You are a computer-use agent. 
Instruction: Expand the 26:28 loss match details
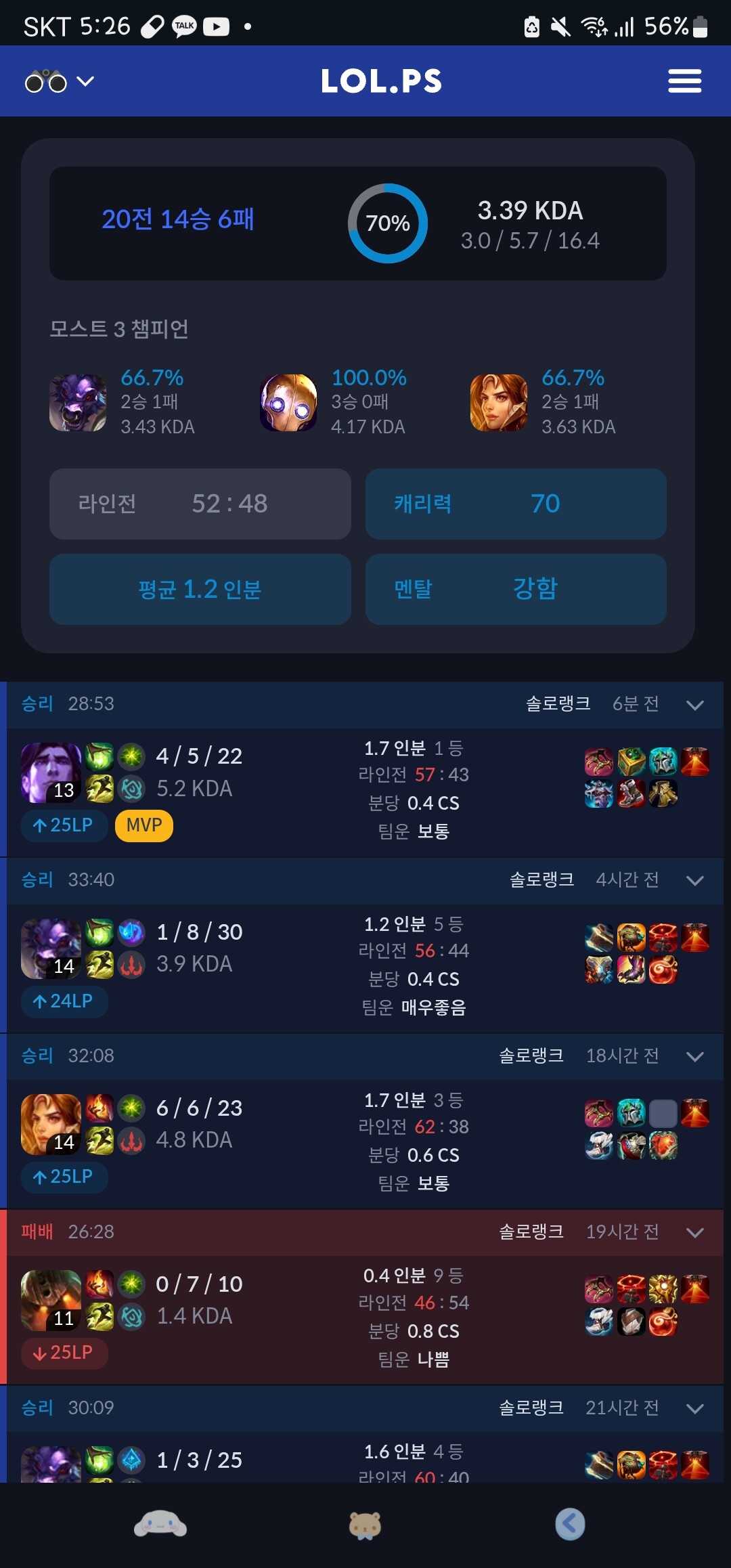click(694, 1232)
